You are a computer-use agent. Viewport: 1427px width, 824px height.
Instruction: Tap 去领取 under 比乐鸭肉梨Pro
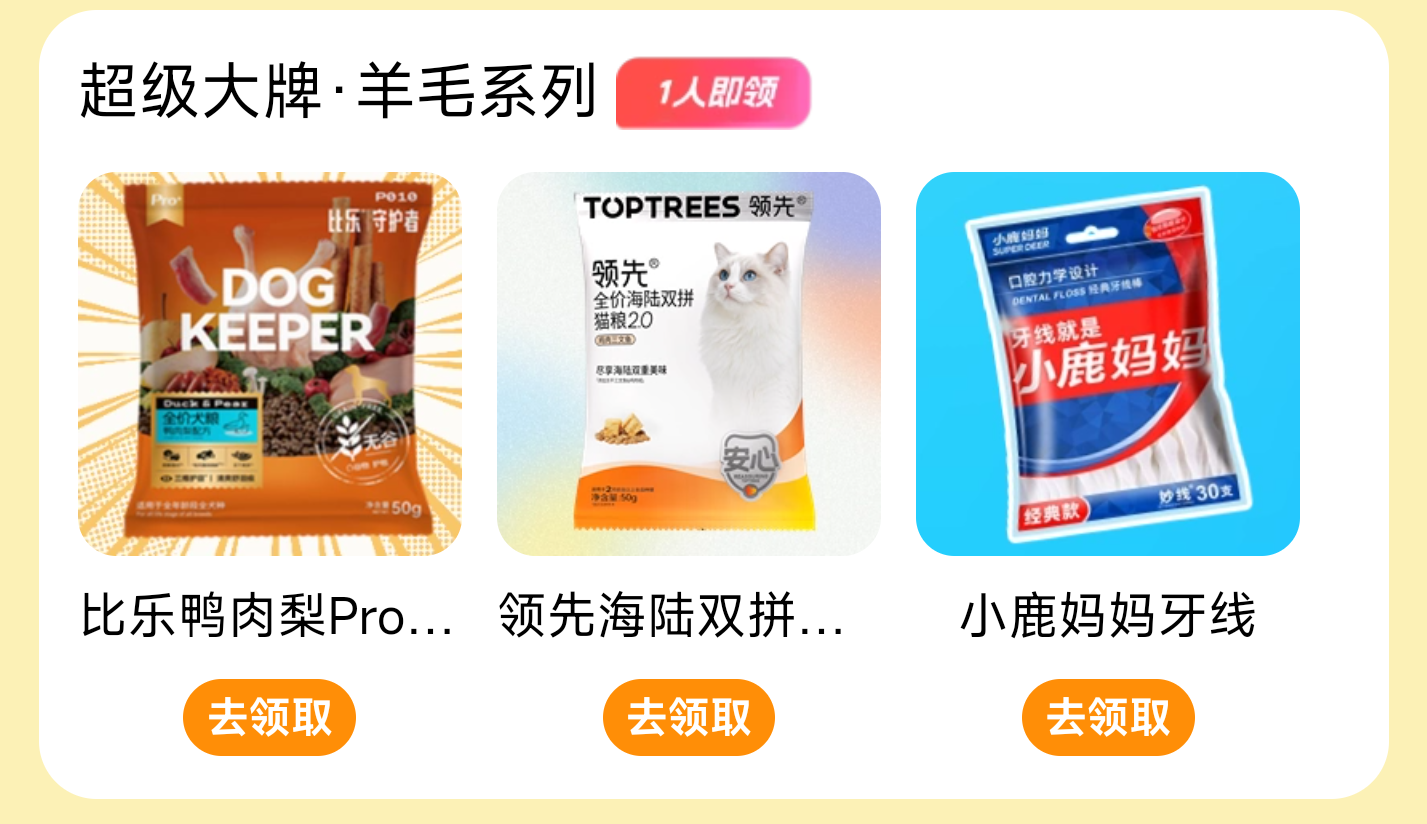(269, 717)
